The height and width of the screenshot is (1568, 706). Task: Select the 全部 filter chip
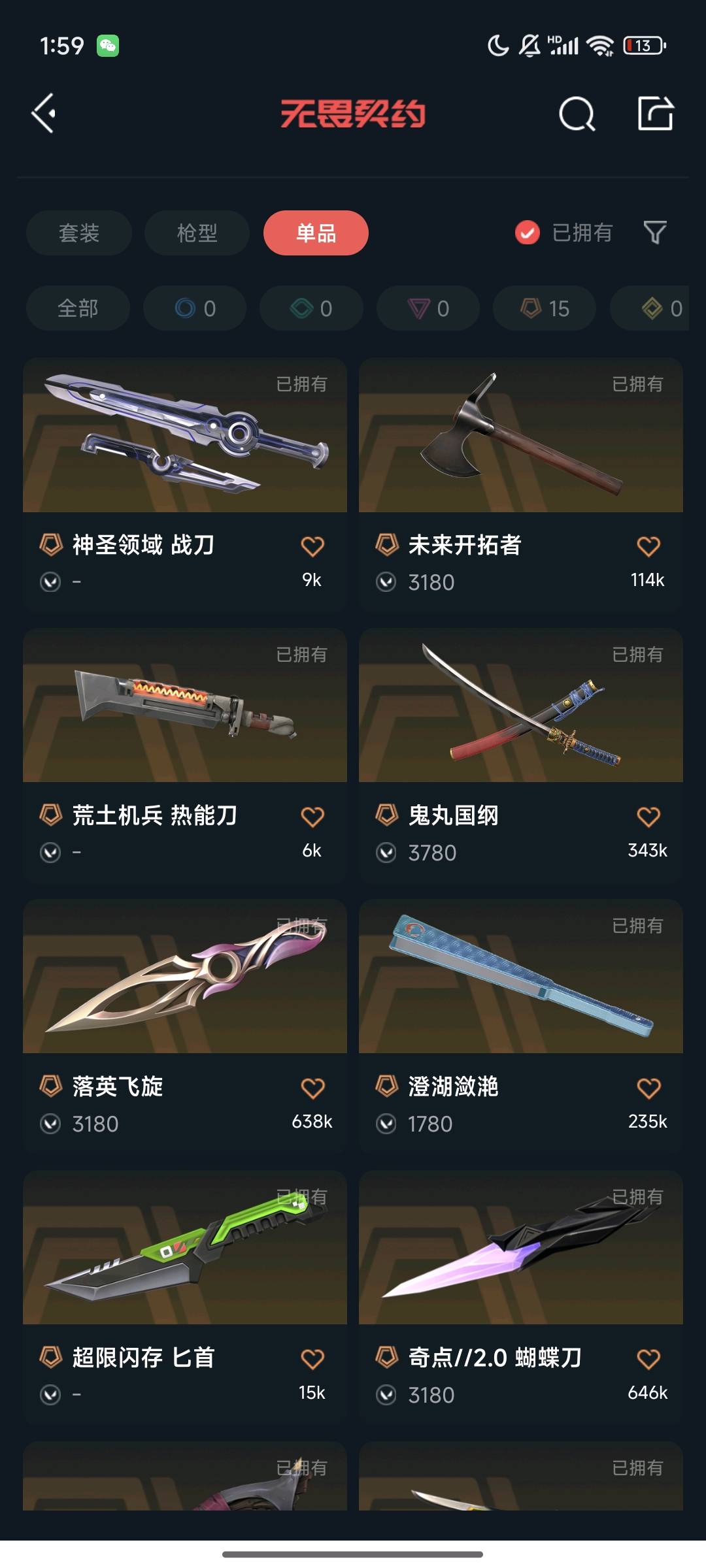[x=78, y=308]
